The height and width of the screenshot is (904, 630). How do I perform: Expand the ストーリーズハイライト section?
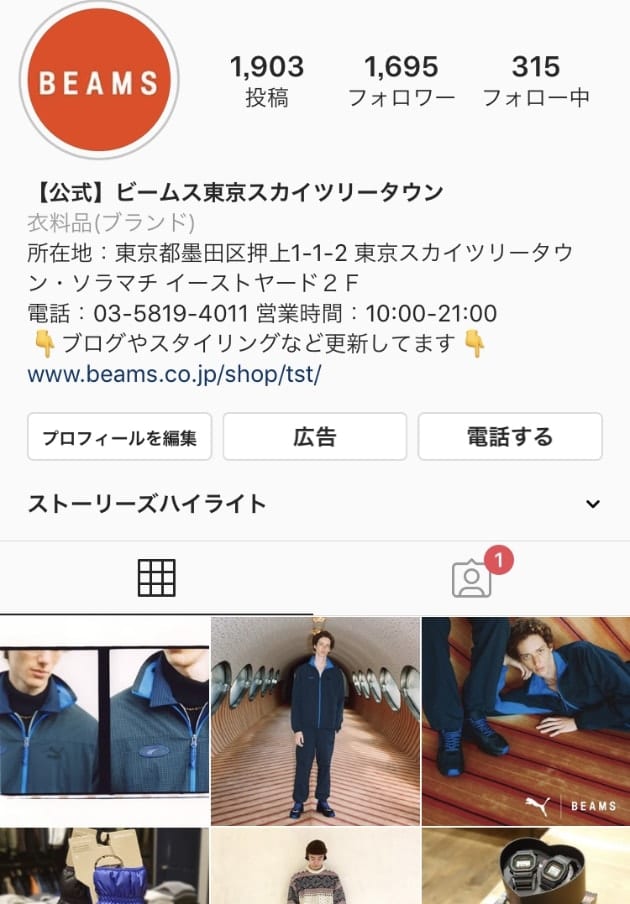592,504
